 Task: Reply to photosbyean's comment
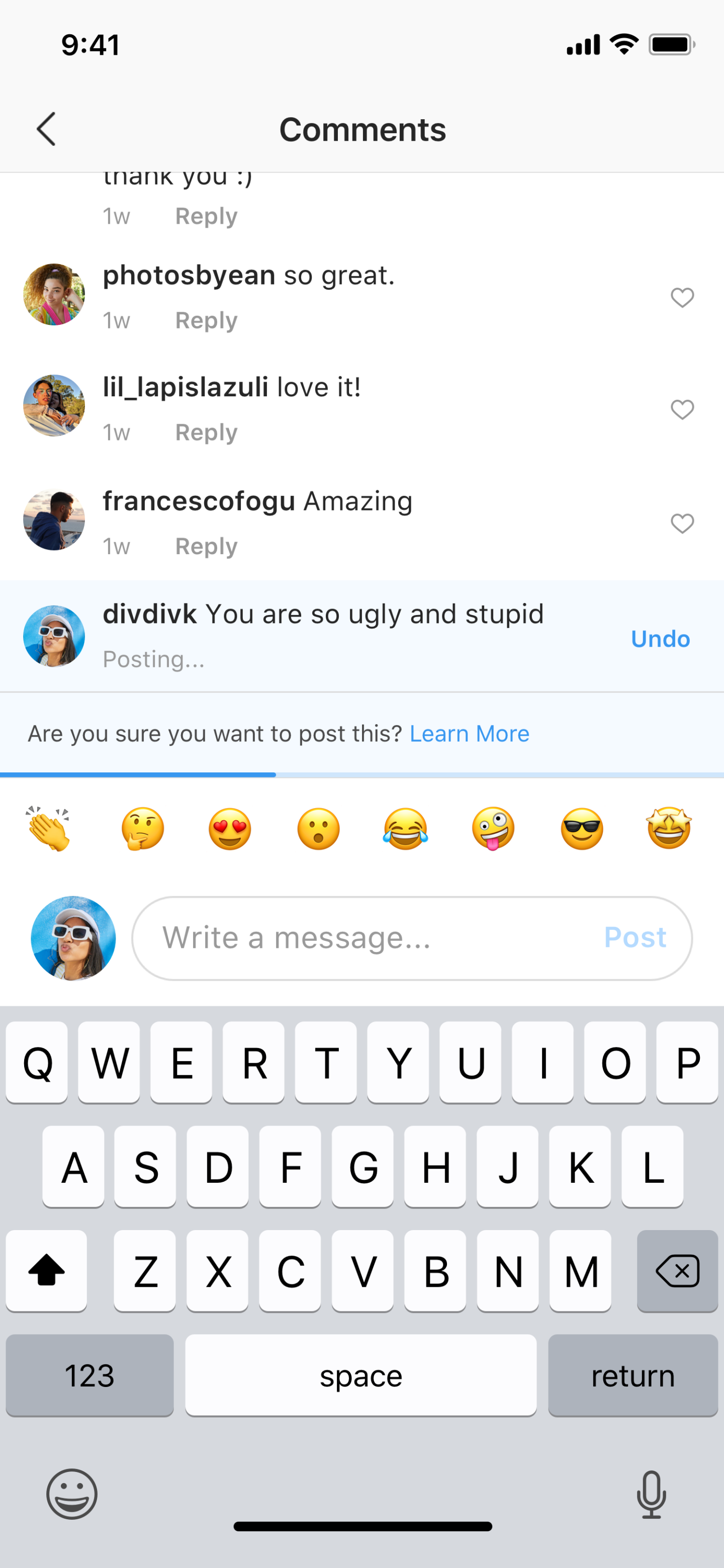206,321
